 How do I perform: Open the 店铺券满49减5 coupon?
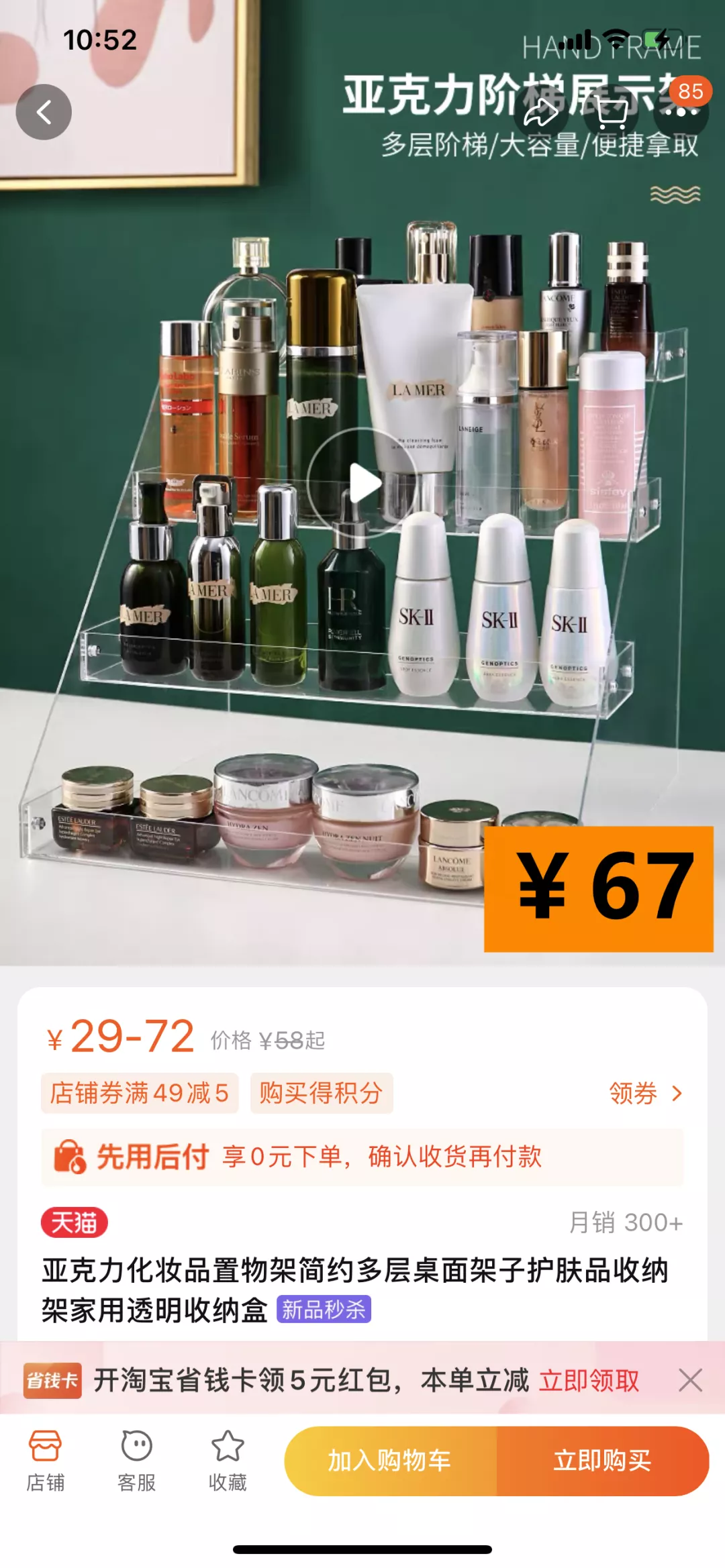pos(140,1092)
